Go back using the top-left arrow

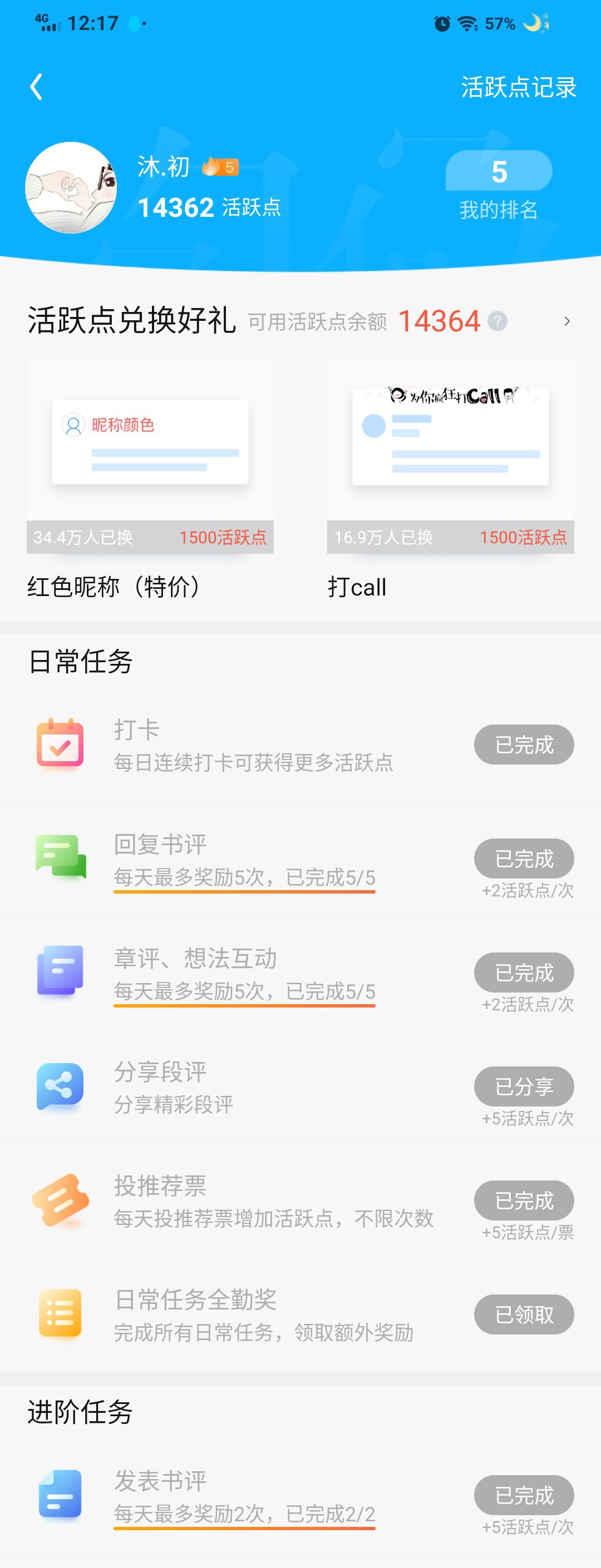[x=36, y=87]
